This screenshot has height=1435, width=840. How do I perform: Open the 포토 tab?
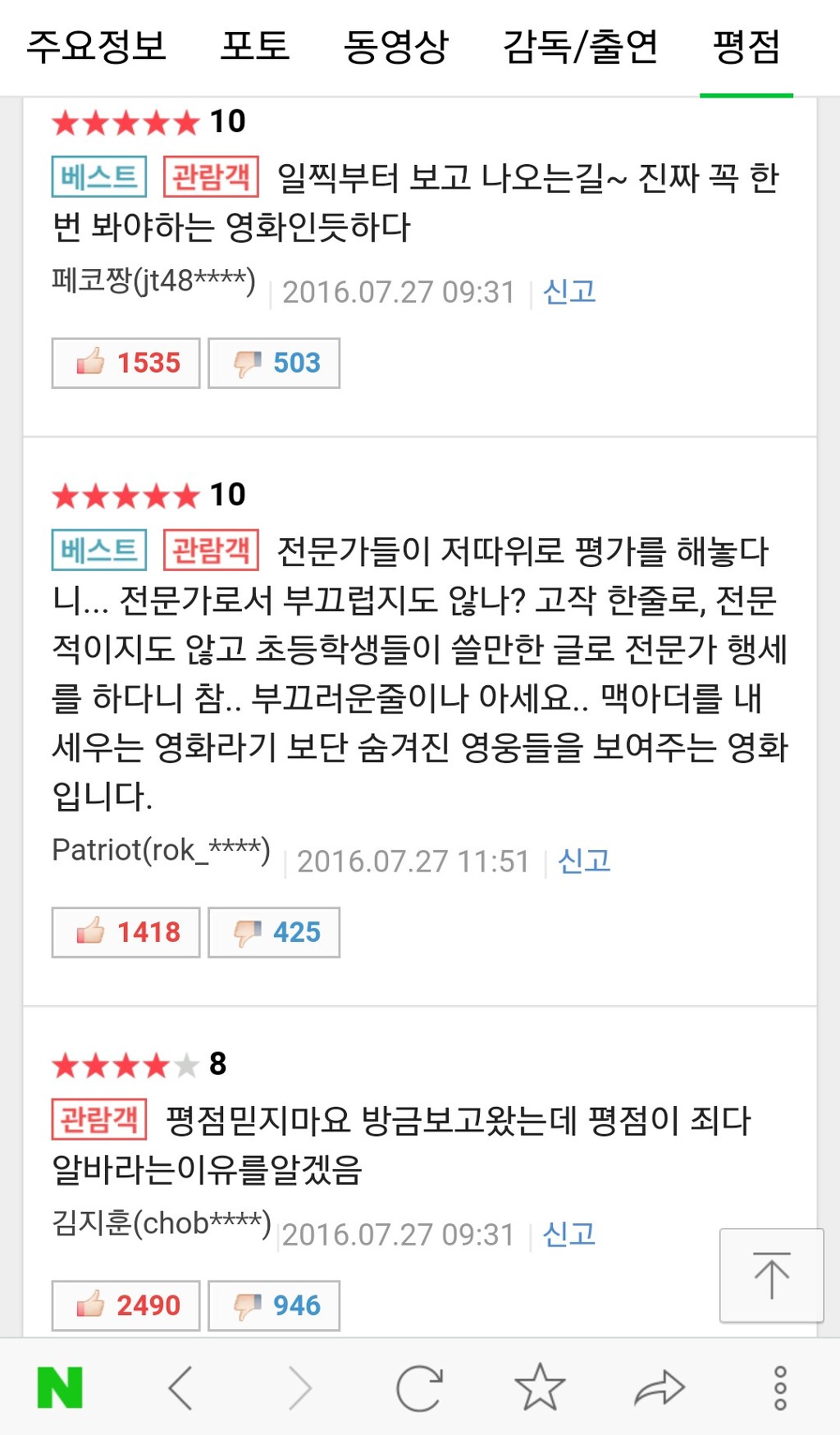tap(255, 46)
